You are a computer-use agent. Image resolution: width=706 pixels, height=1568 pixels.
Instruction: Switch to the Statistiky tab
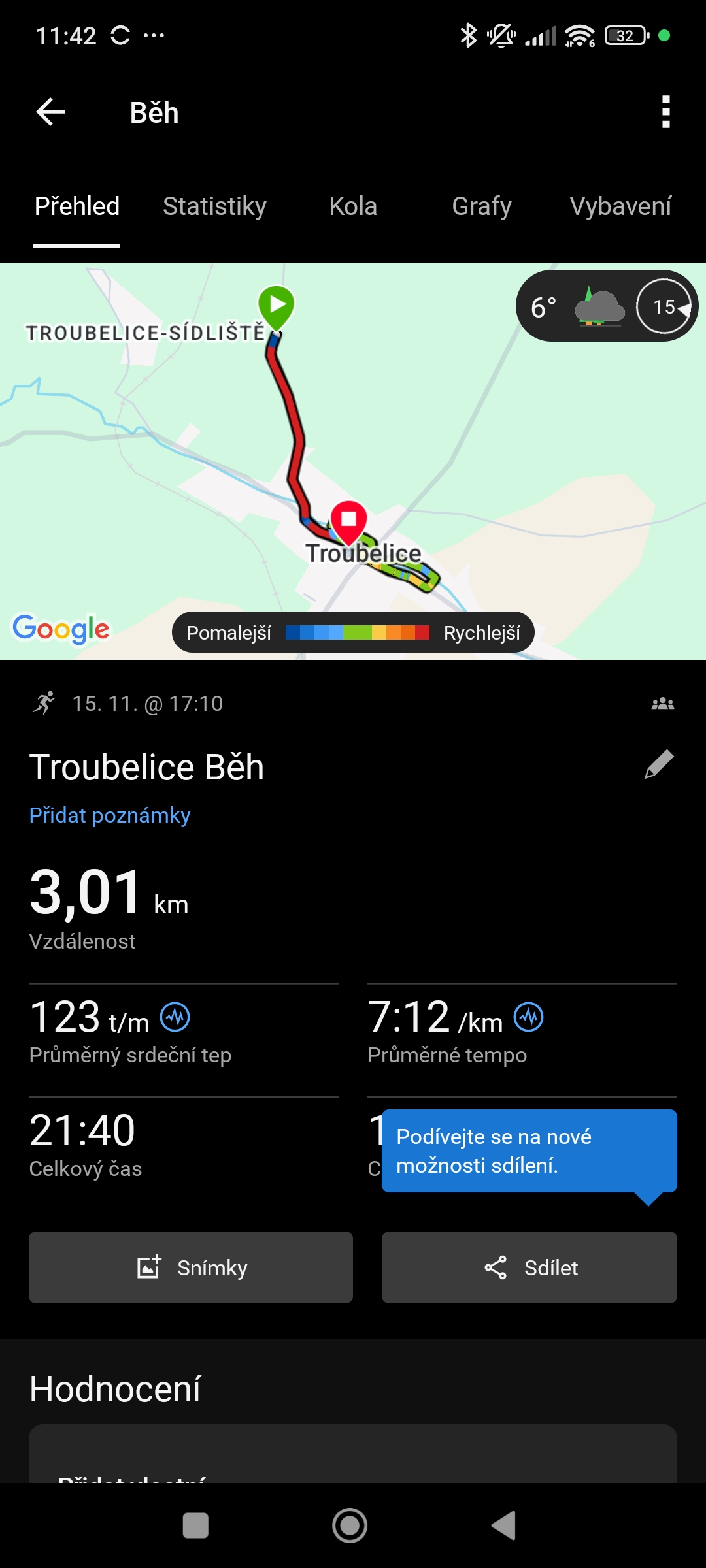click(214, 206)
